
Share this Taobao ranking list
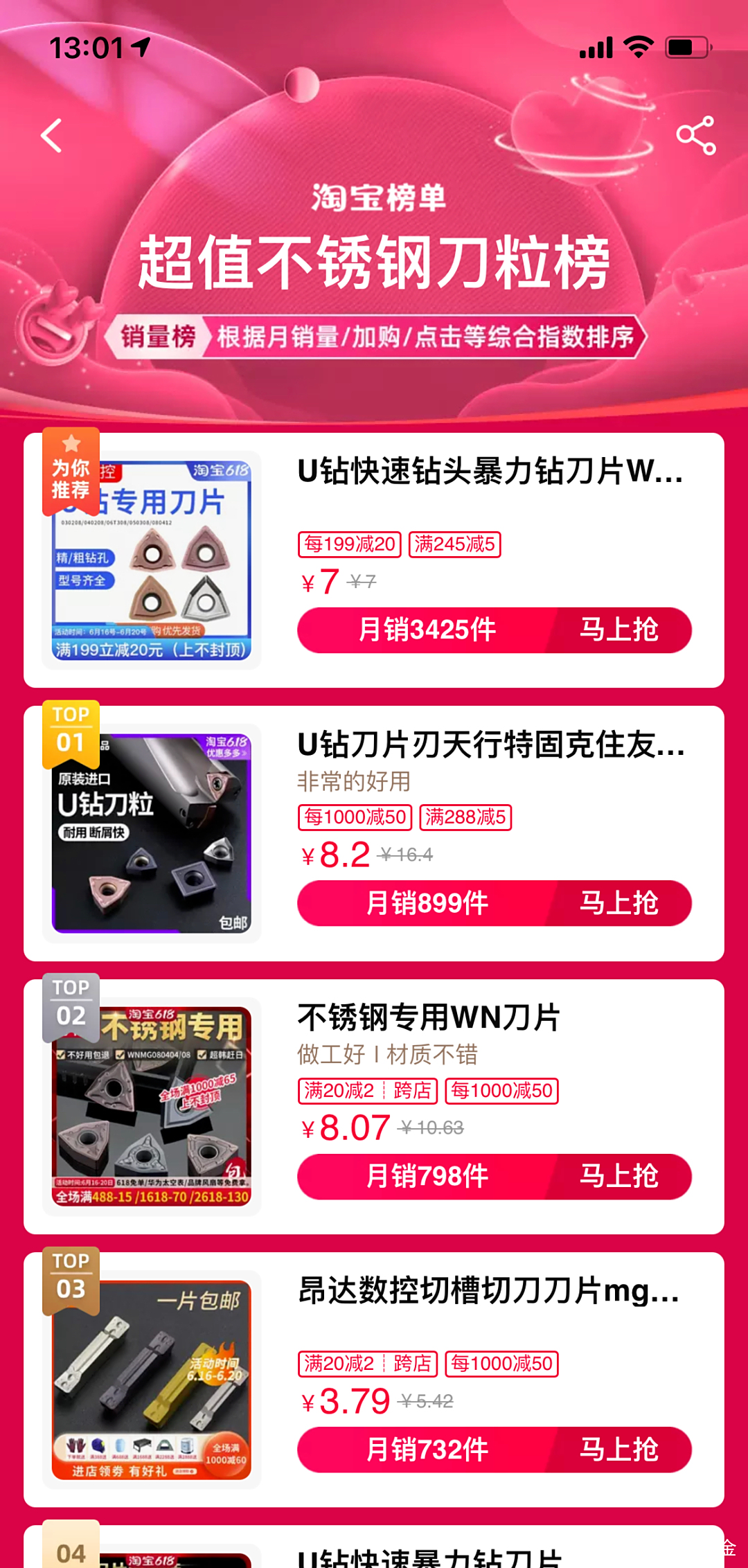[x=695, y=136]
